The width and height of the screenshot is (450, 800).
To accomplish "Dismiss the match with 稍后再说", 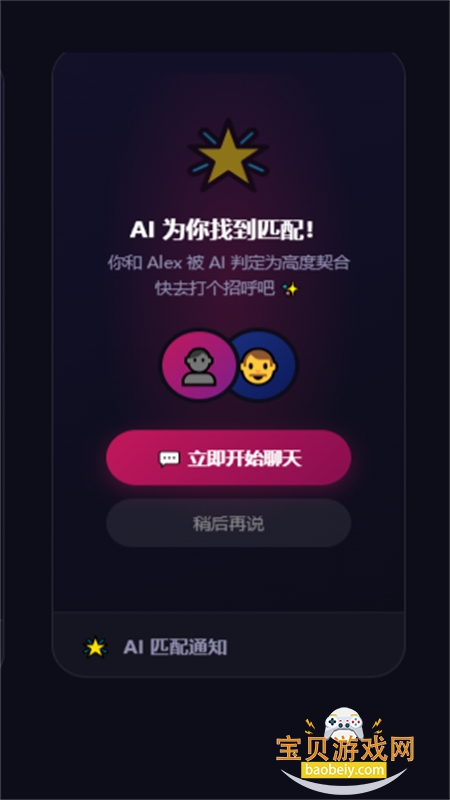I will tap(228, 523).
